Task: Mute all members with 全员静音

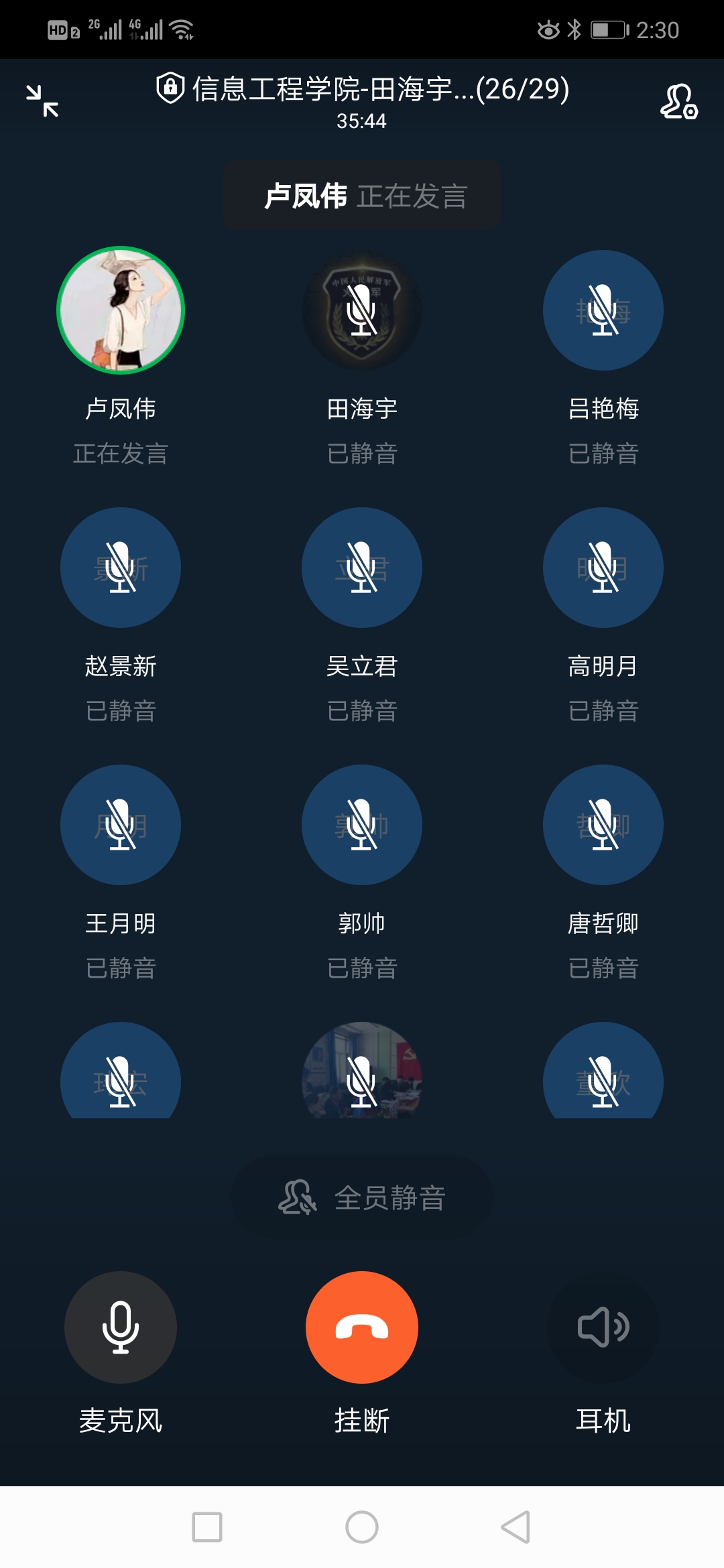Action: 362,1197
